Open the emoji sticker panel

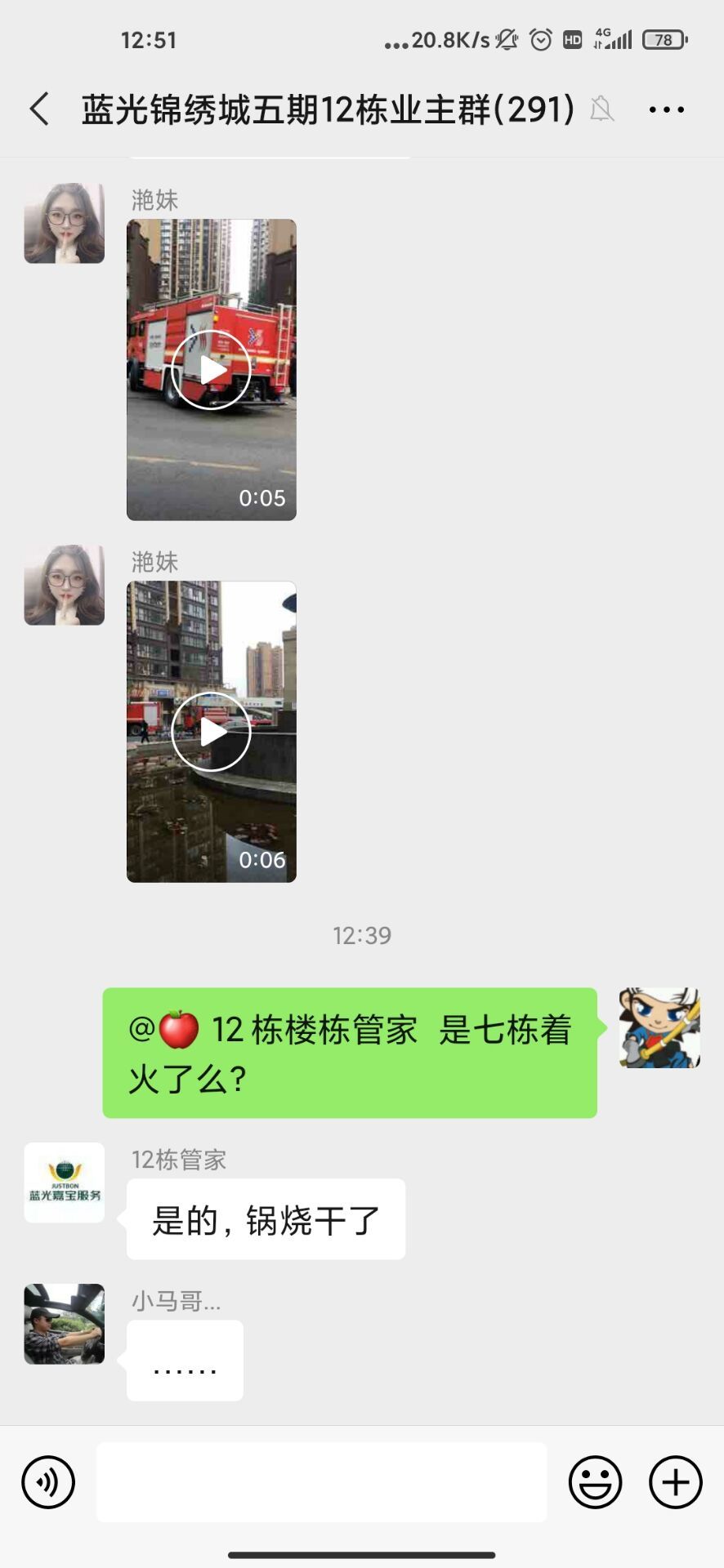point(595,1481)
